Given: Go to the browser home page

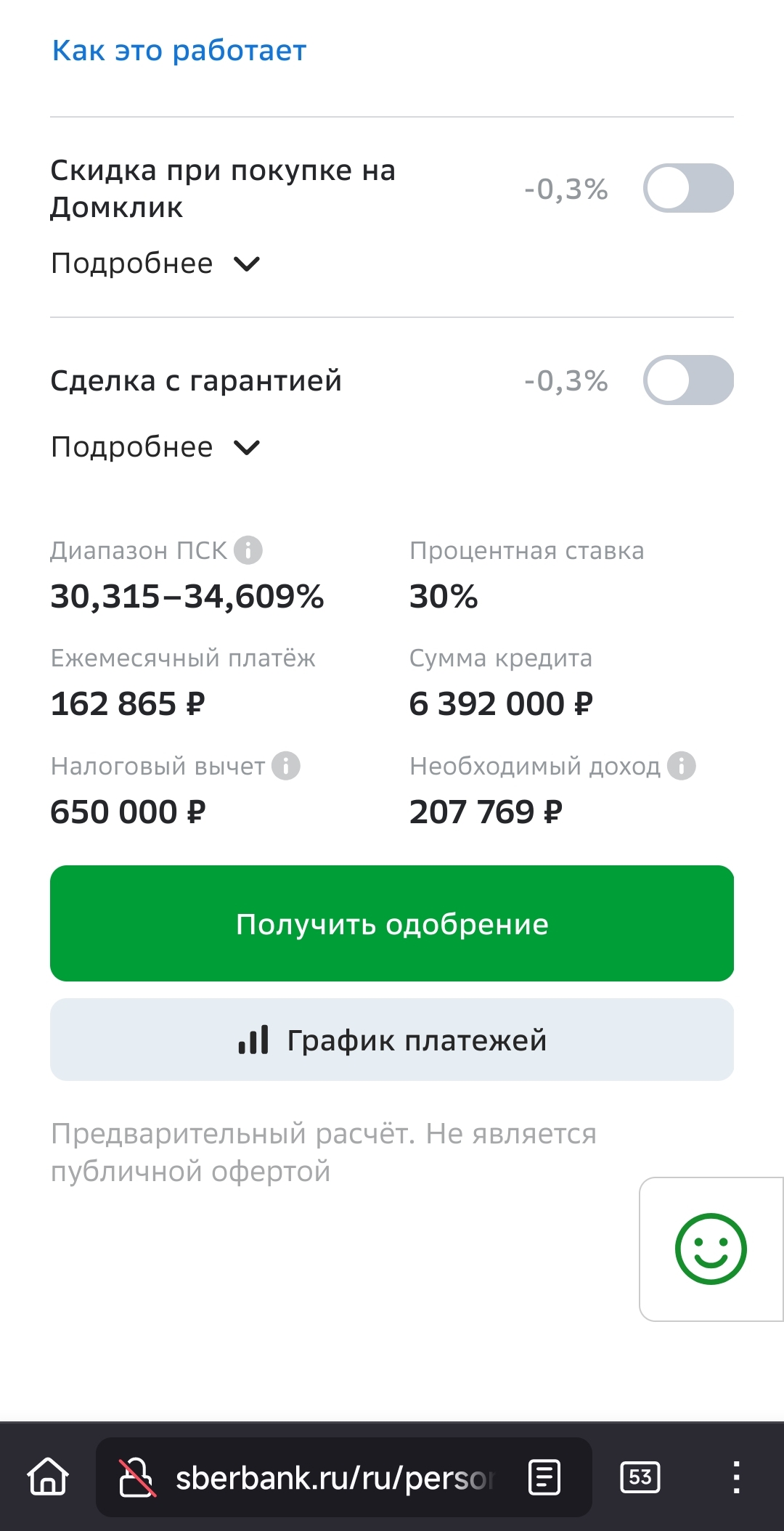Looking at the screenshot, I should tap(48, 1477).
